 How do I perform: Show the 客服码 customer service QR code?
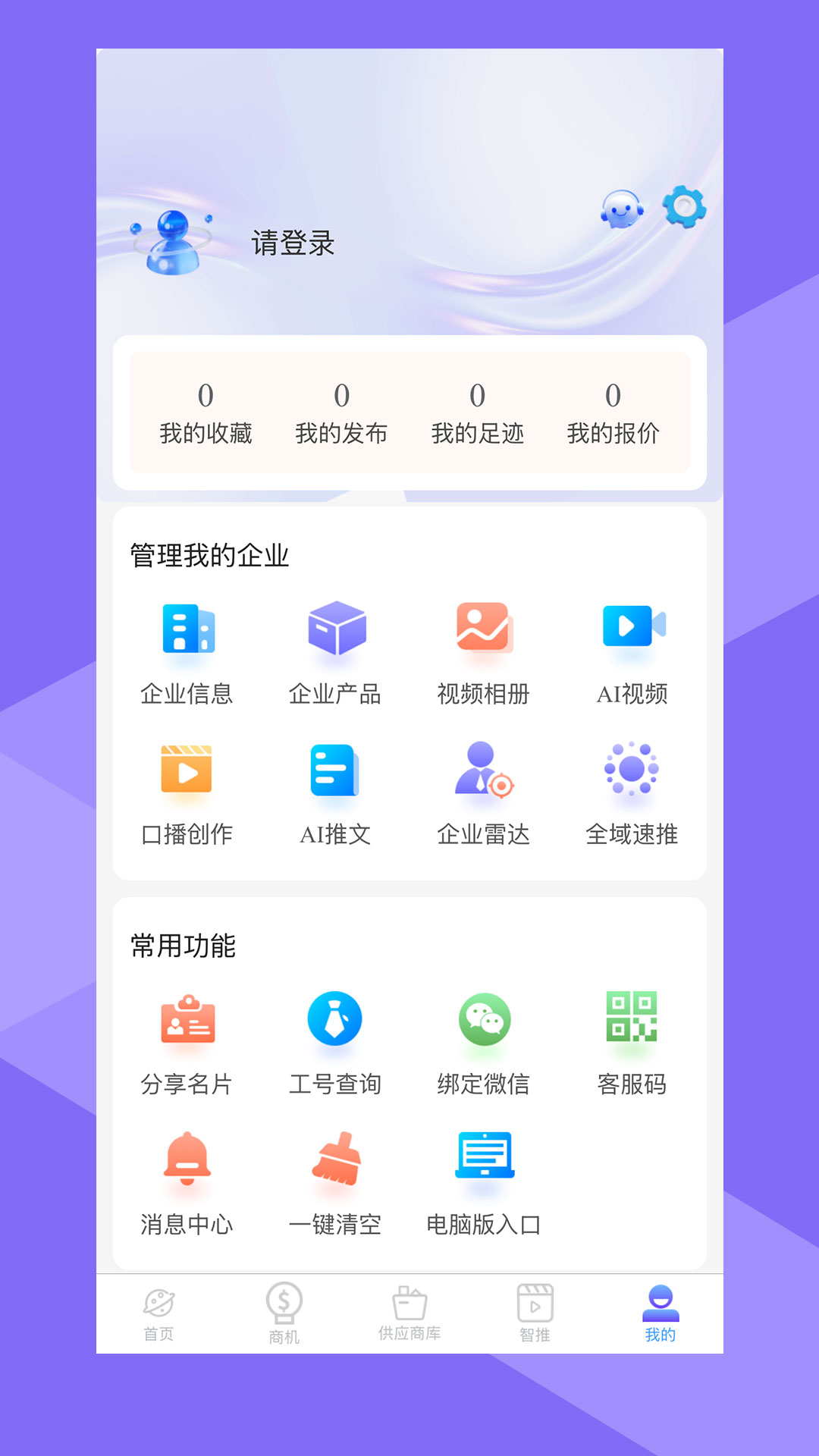point(633,1046)
